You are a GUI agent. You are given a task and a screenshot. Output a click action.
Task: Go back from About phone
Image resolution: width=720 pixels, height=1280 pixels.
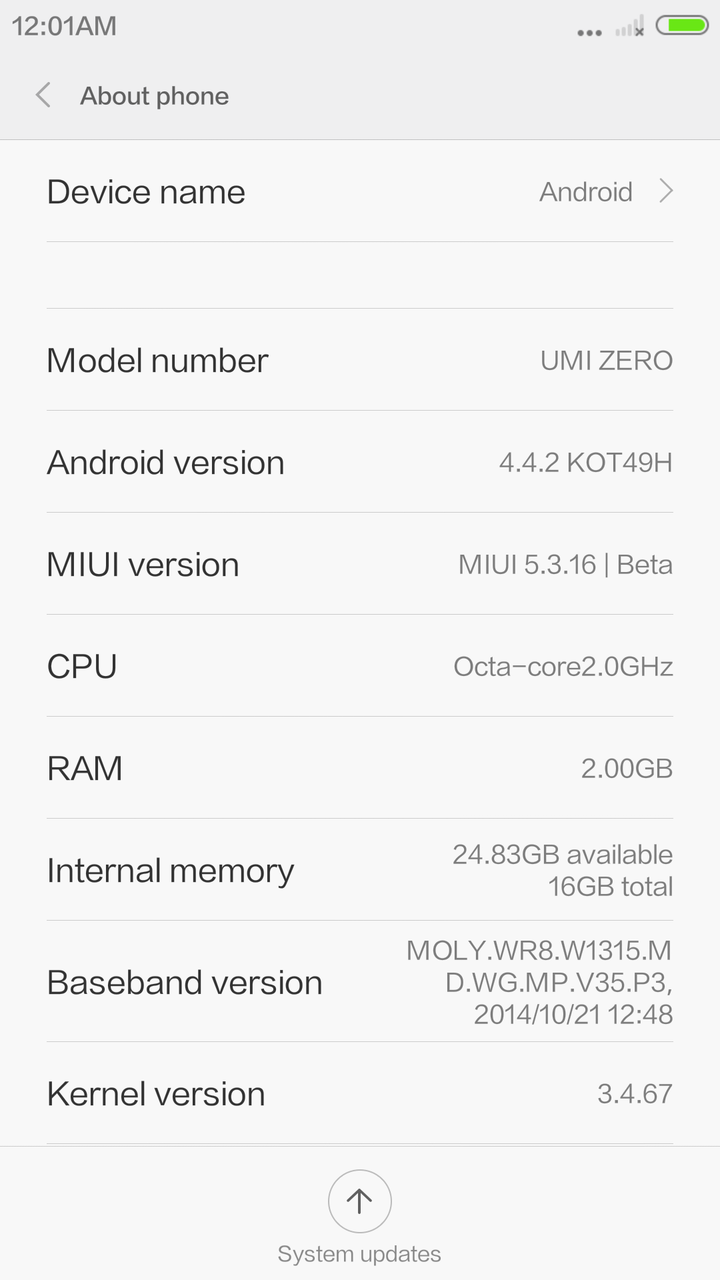pos(43,96)
